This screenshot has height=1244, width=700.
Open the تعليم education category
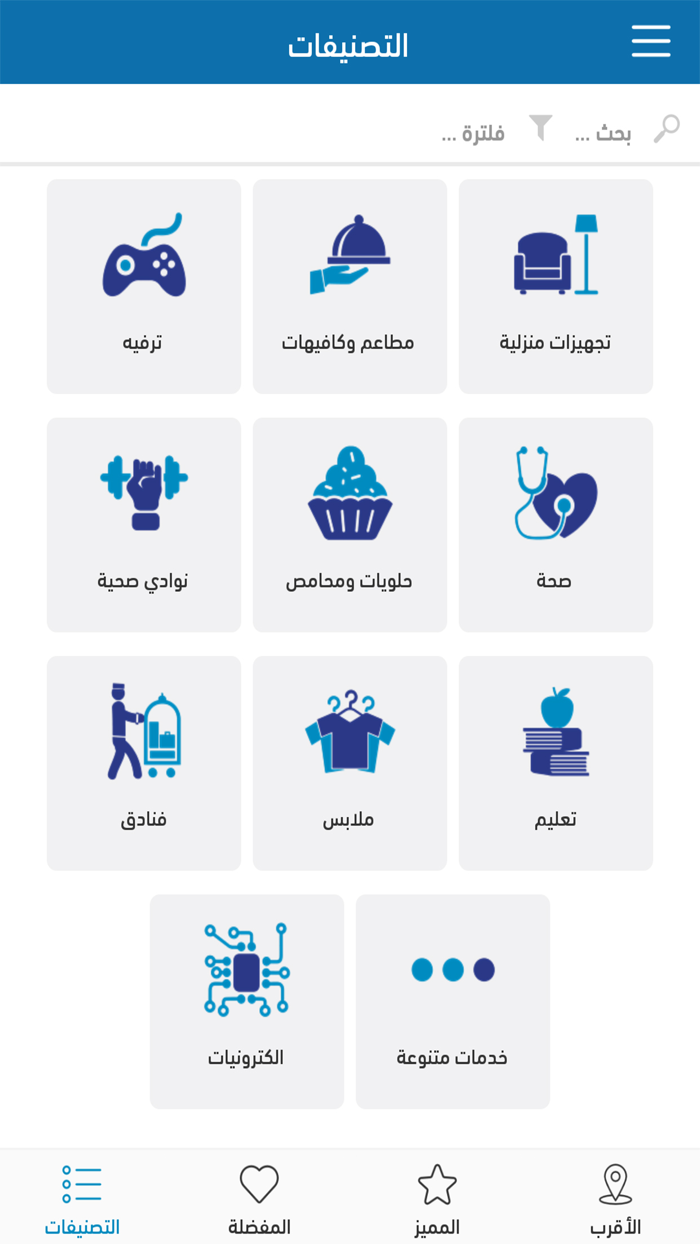pyautogui.click(x=556, y=762)
